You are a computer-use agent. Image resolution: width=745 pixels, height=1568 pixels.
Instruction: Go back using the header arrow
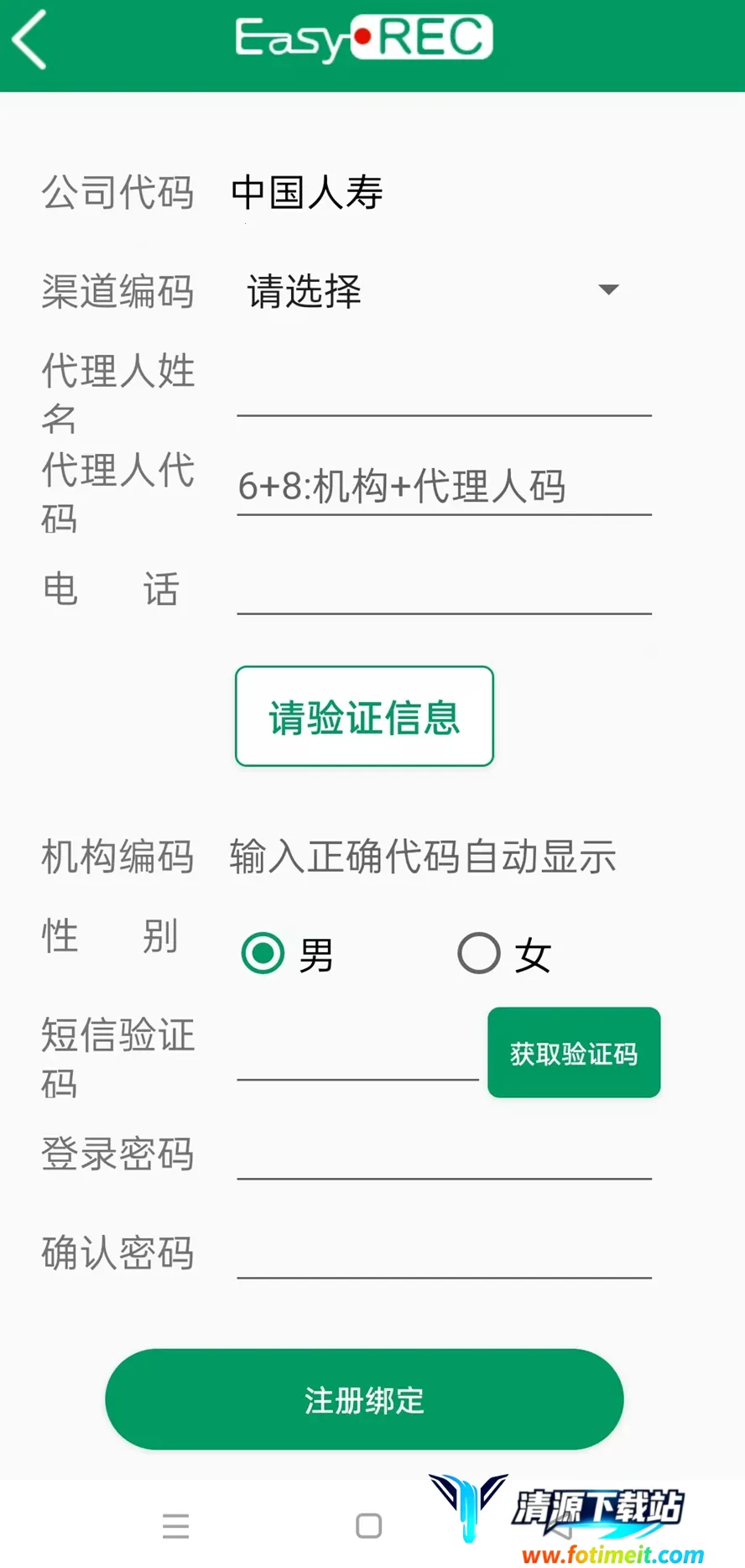click(30, 40)
